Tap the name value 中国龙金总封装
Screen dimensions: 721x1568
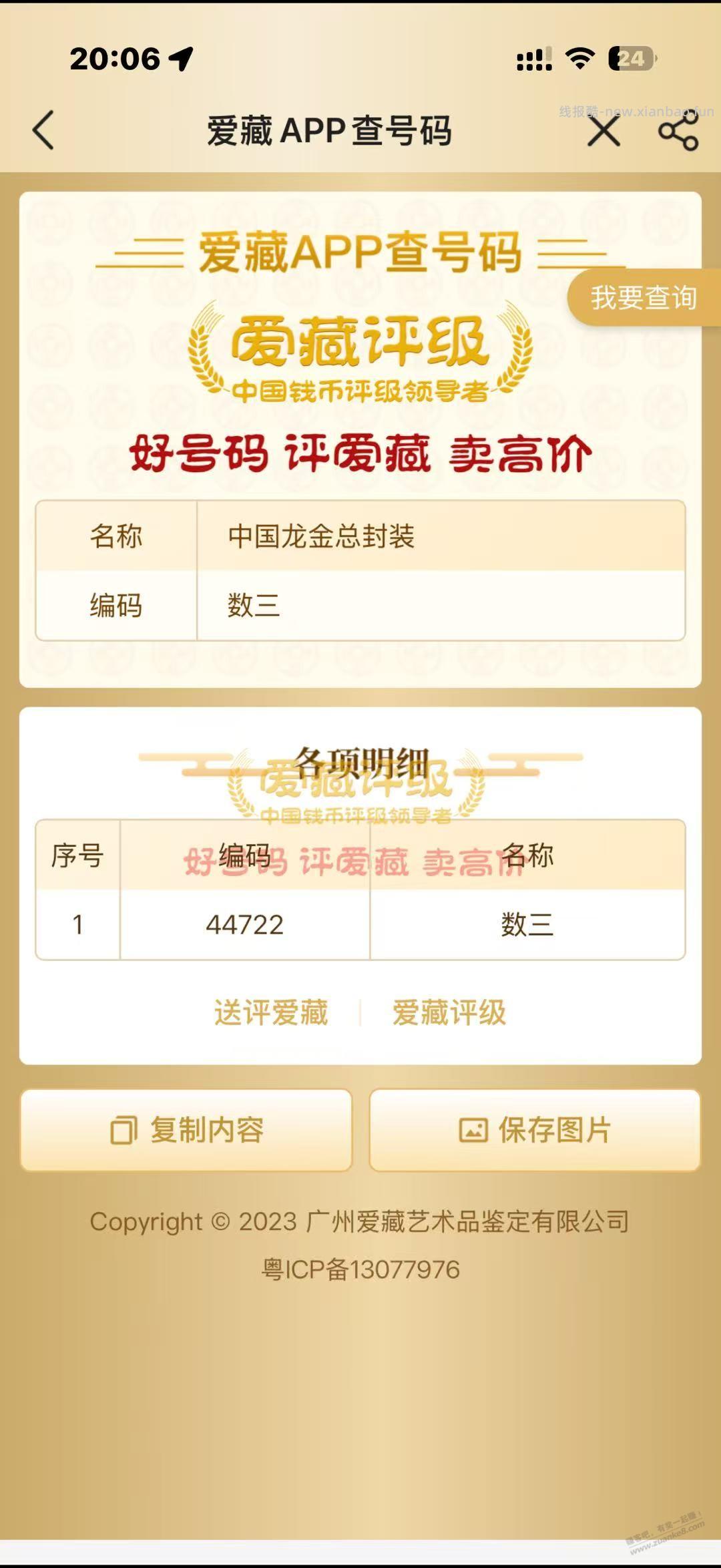pos(320,534)
